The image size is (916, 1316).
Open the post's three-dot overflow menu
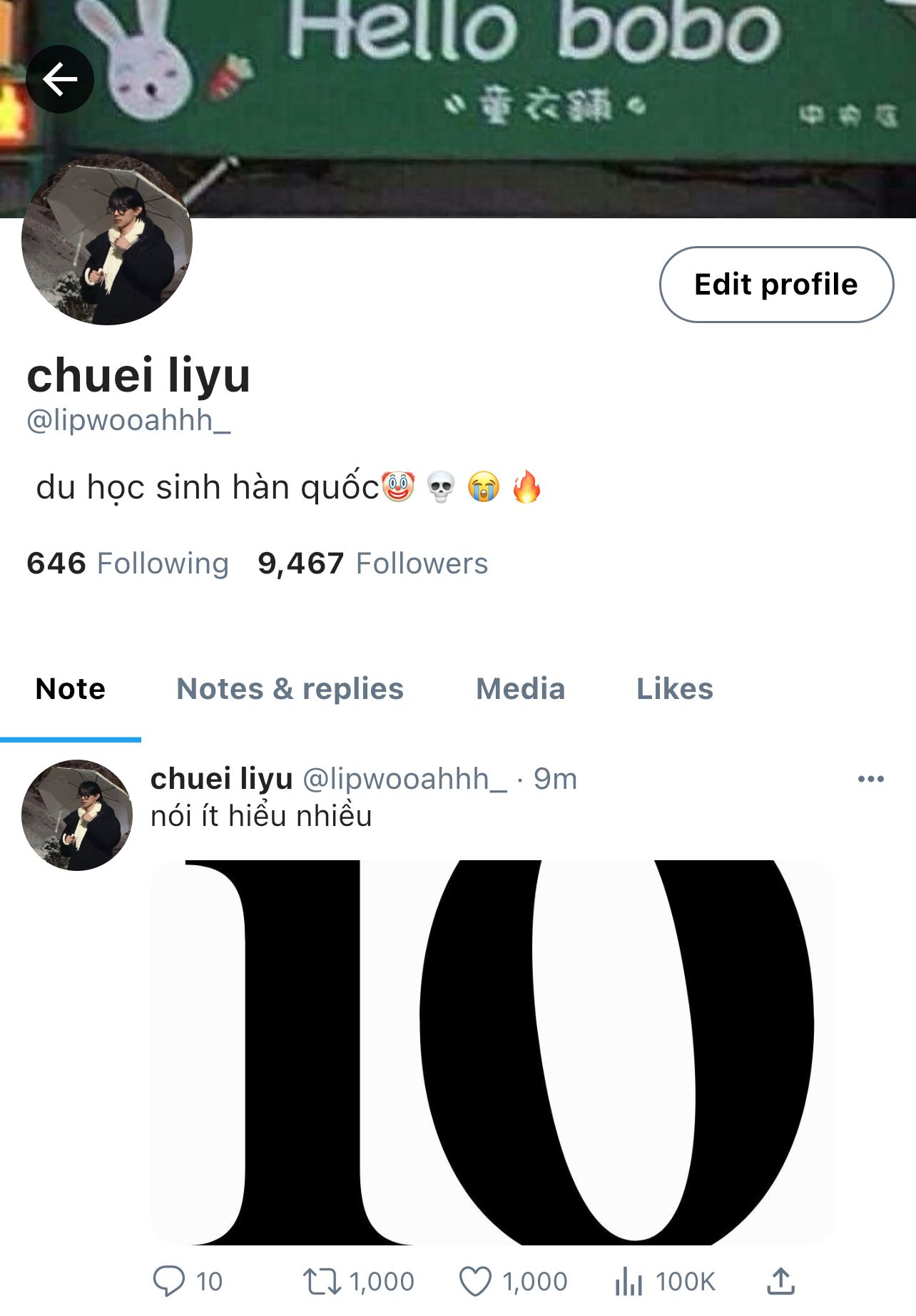[870, 779]
